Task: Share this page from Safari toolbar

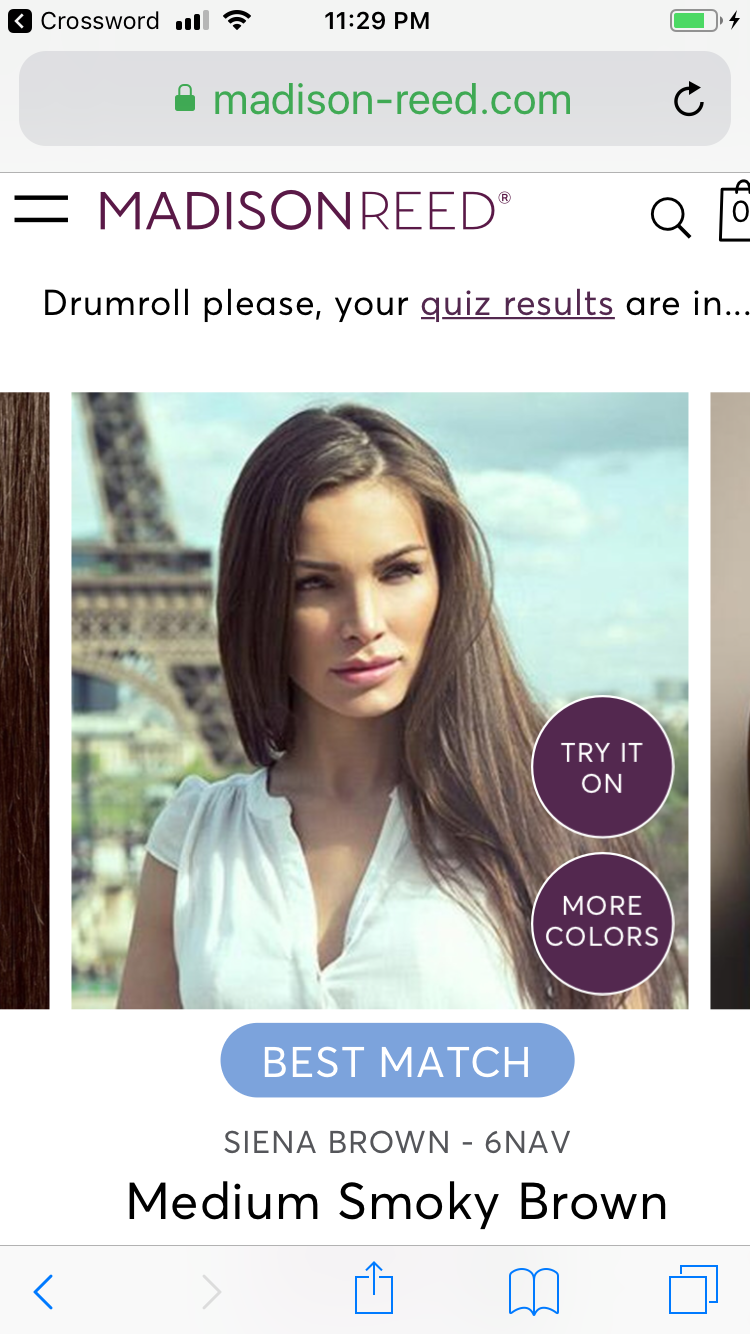Action: (x=374, y=1288)
